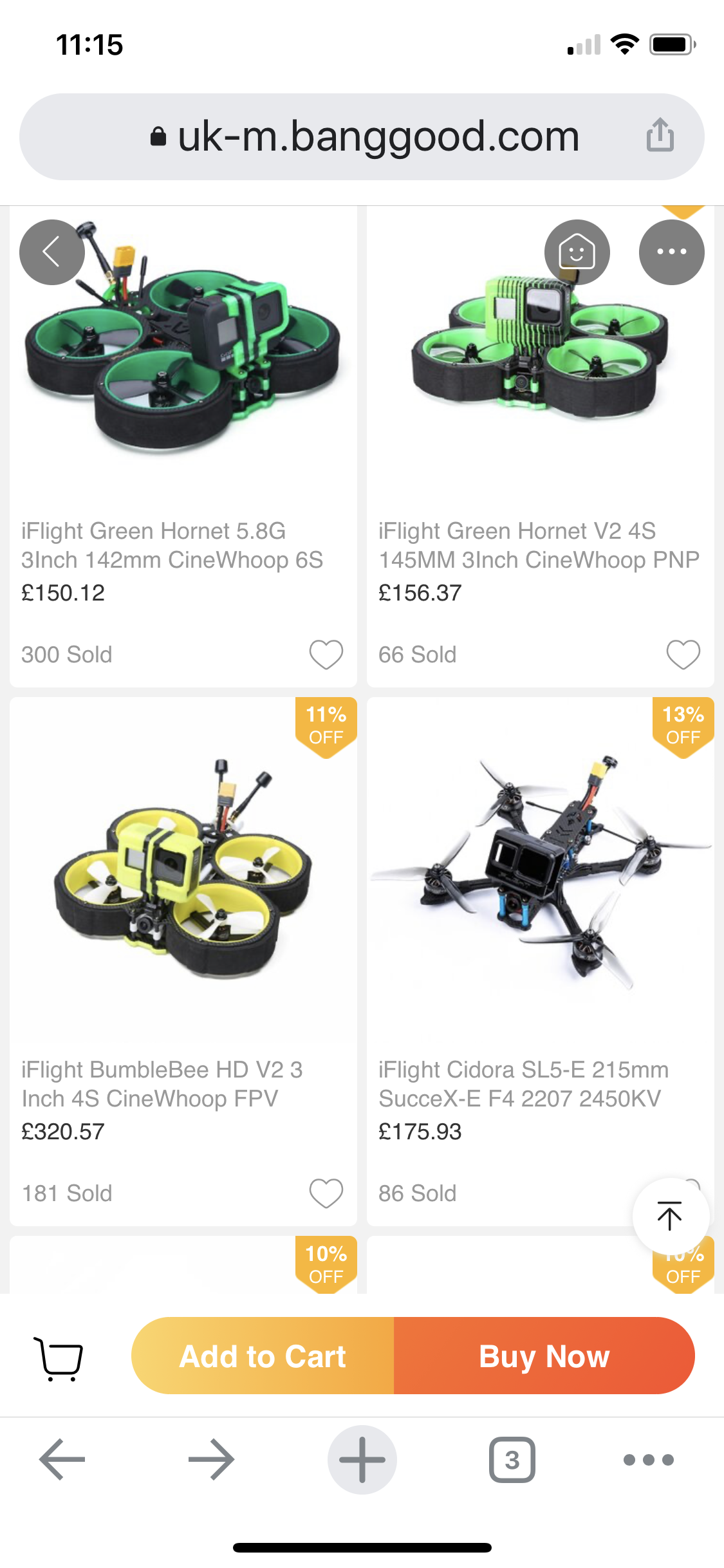Open iFlight Green Hornet 5.8G product card
The image size is (724, 1568).
coord(183,446)
